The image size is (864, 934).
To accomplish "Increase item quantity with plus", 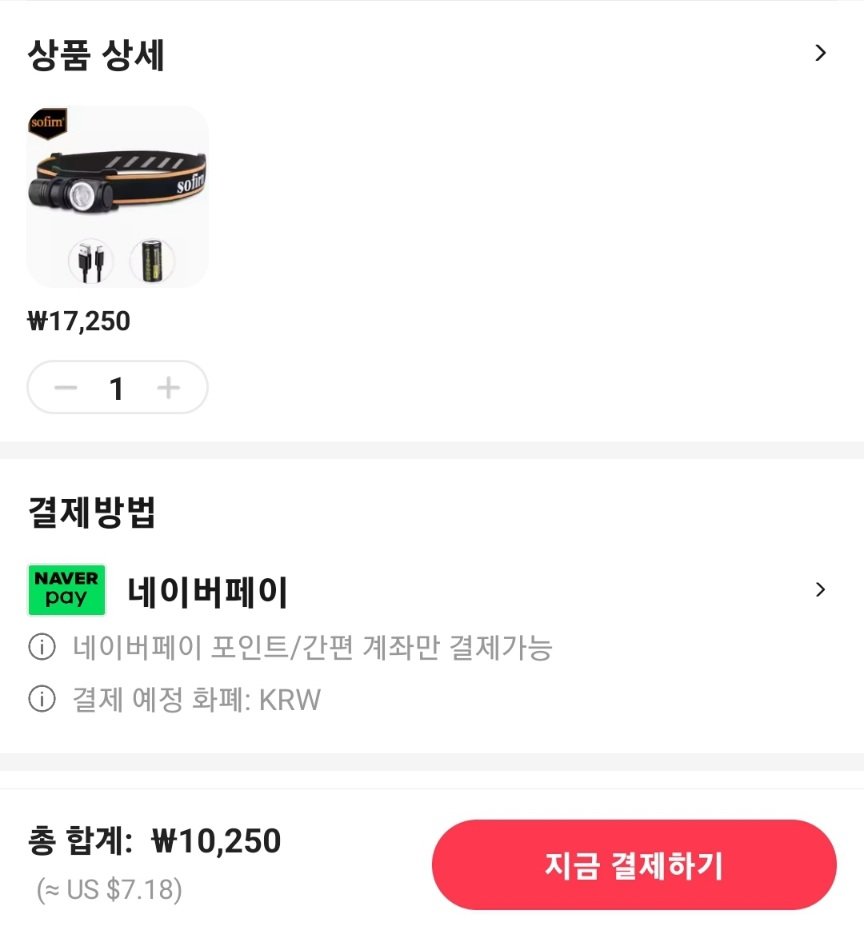I will [x=169, y=388].
